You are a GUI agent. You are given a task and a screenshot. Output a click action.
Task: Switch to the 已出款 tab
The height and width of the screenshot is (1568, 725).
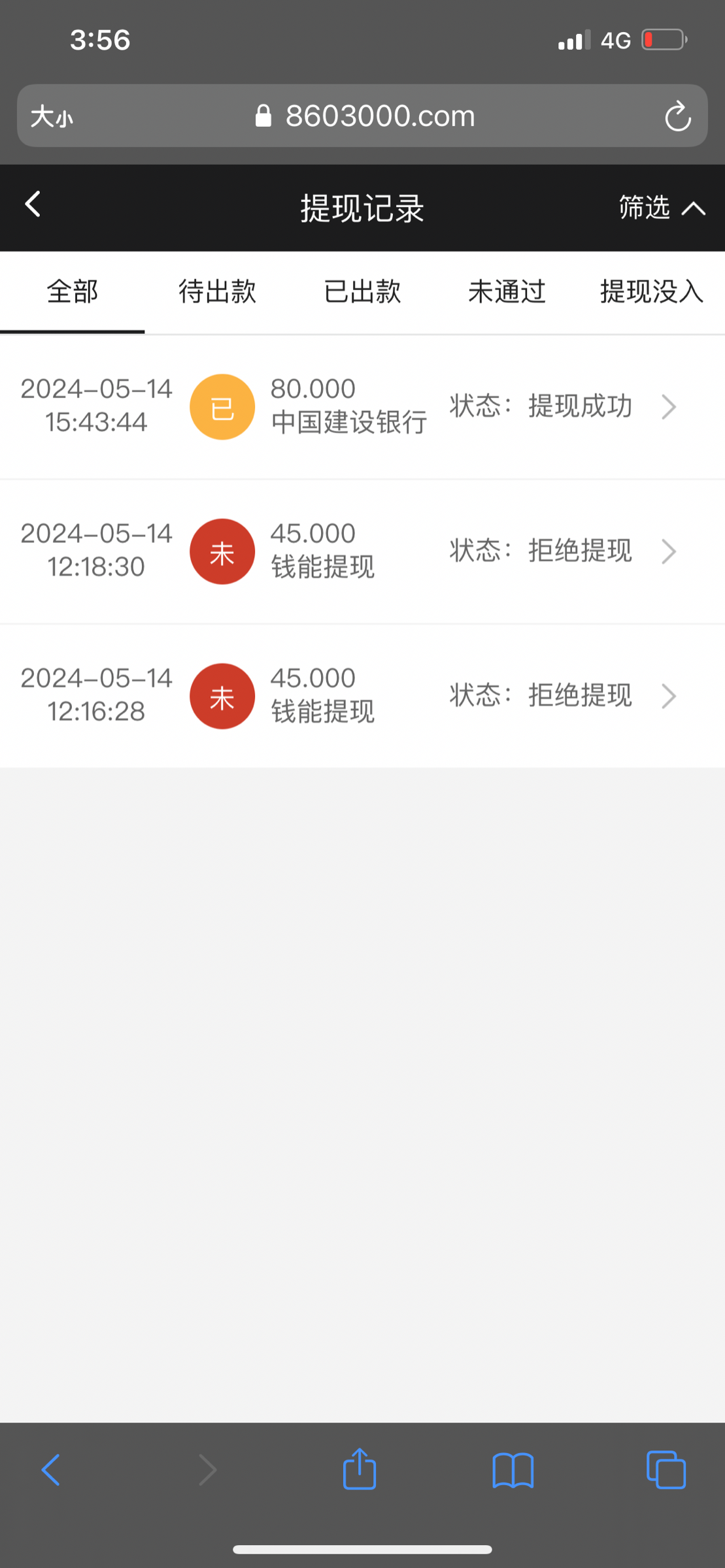pos(362,292)
